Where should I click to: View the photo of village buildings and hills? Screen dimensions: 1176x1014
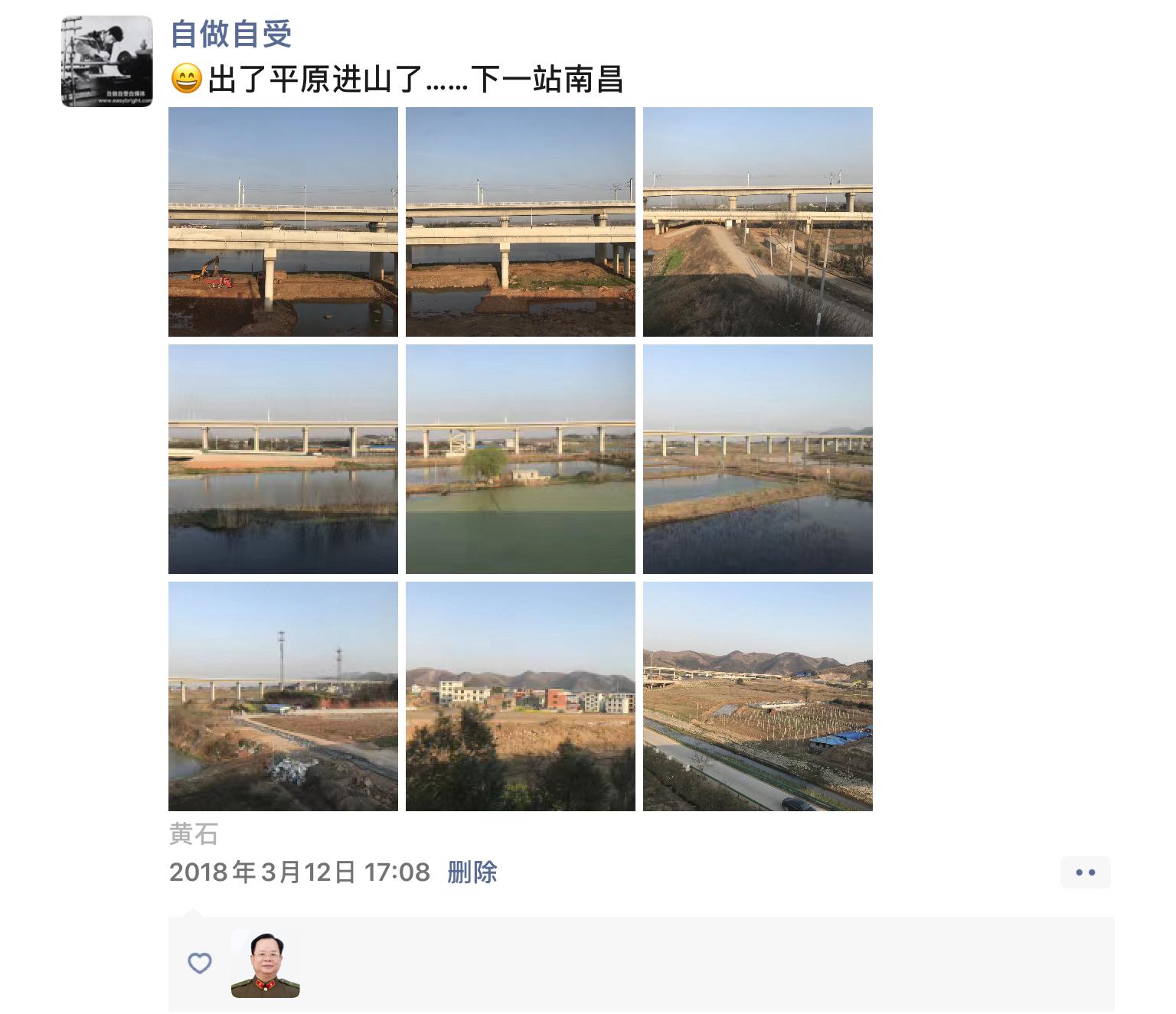tap(520, 696)
